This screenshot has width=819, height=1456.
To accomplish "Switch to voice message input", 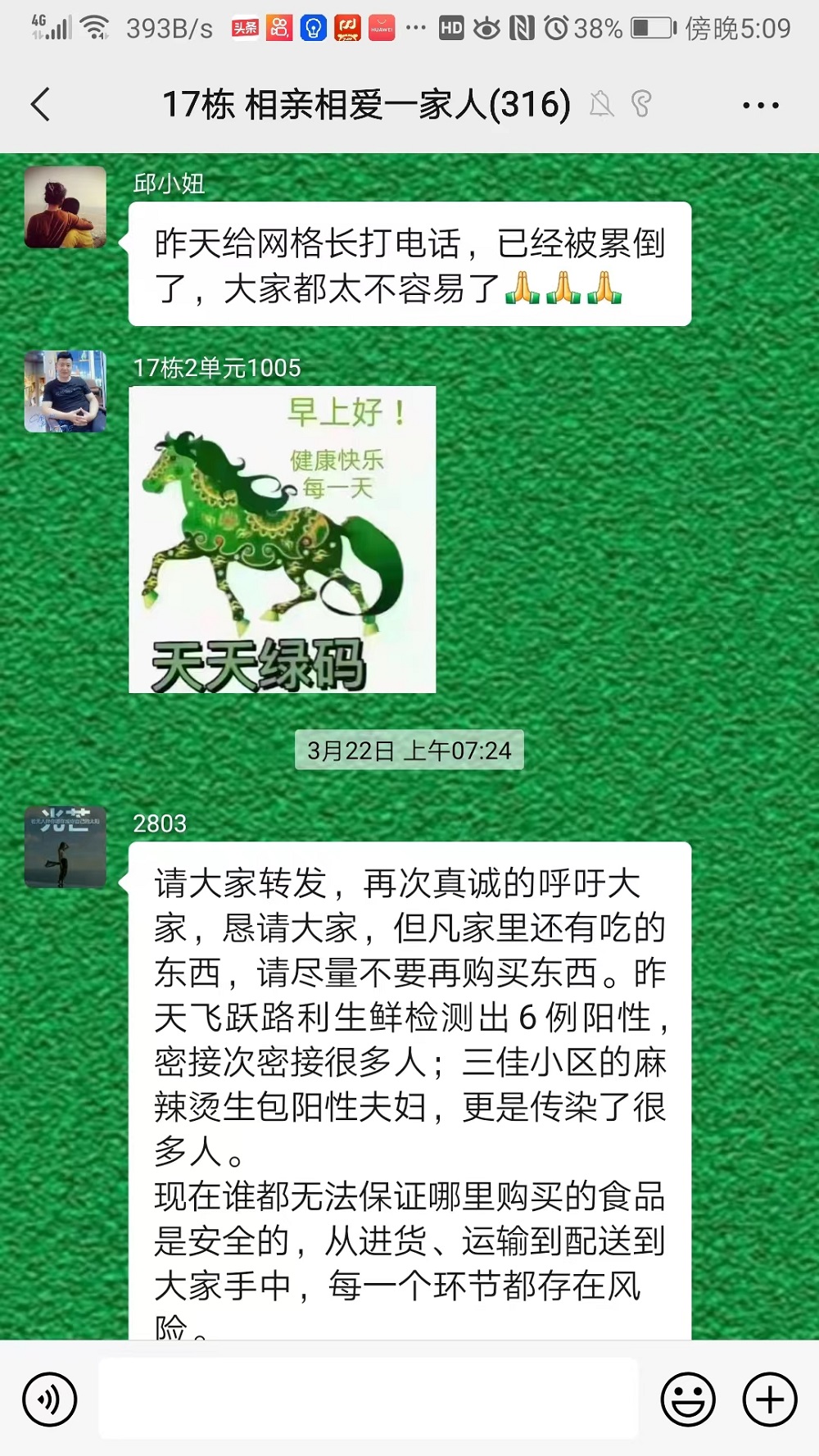I will tap(50, 1399).
